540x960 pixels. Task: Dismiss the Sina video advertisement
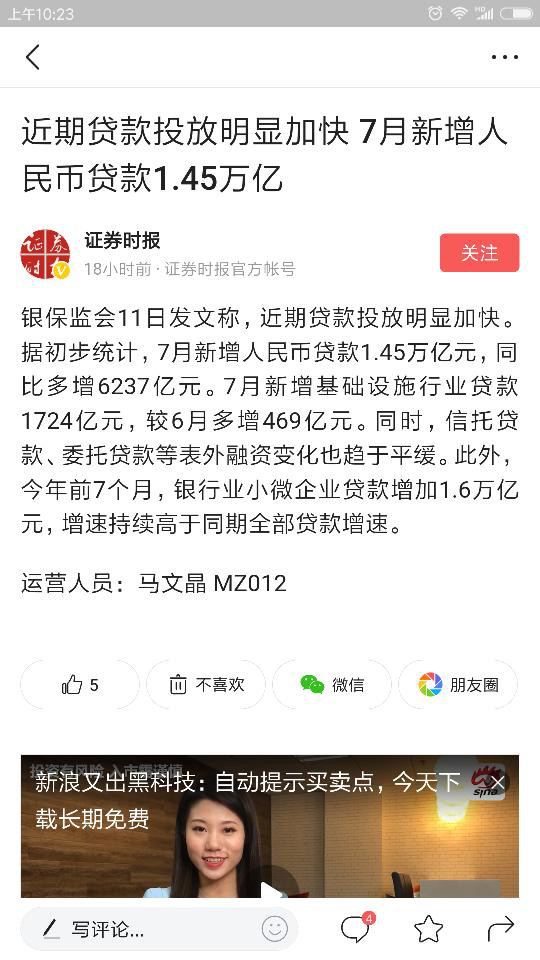498,783
